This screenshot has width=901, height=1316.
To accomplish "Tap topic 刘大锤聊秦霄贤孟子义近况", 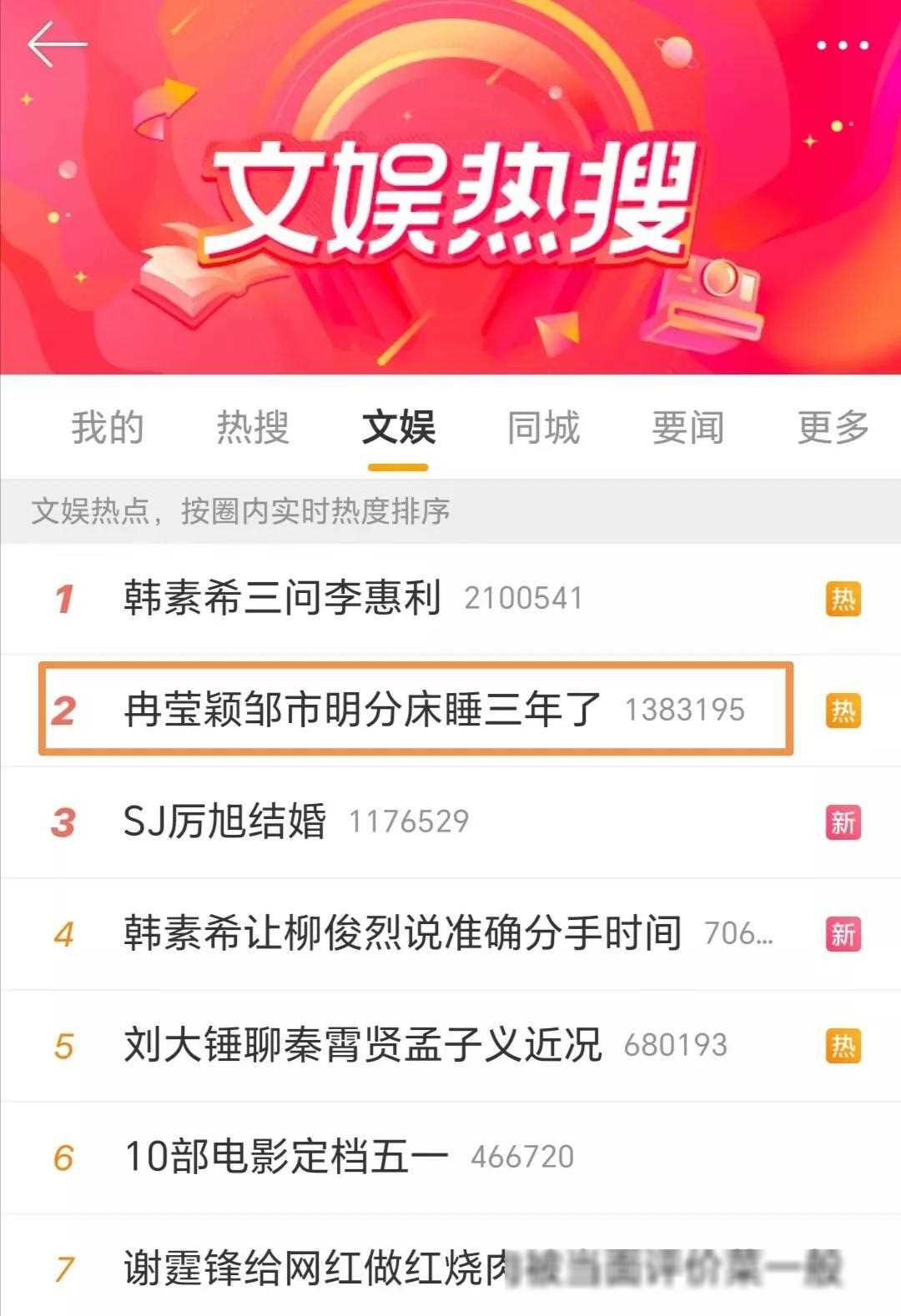I will pos(362,1045).
